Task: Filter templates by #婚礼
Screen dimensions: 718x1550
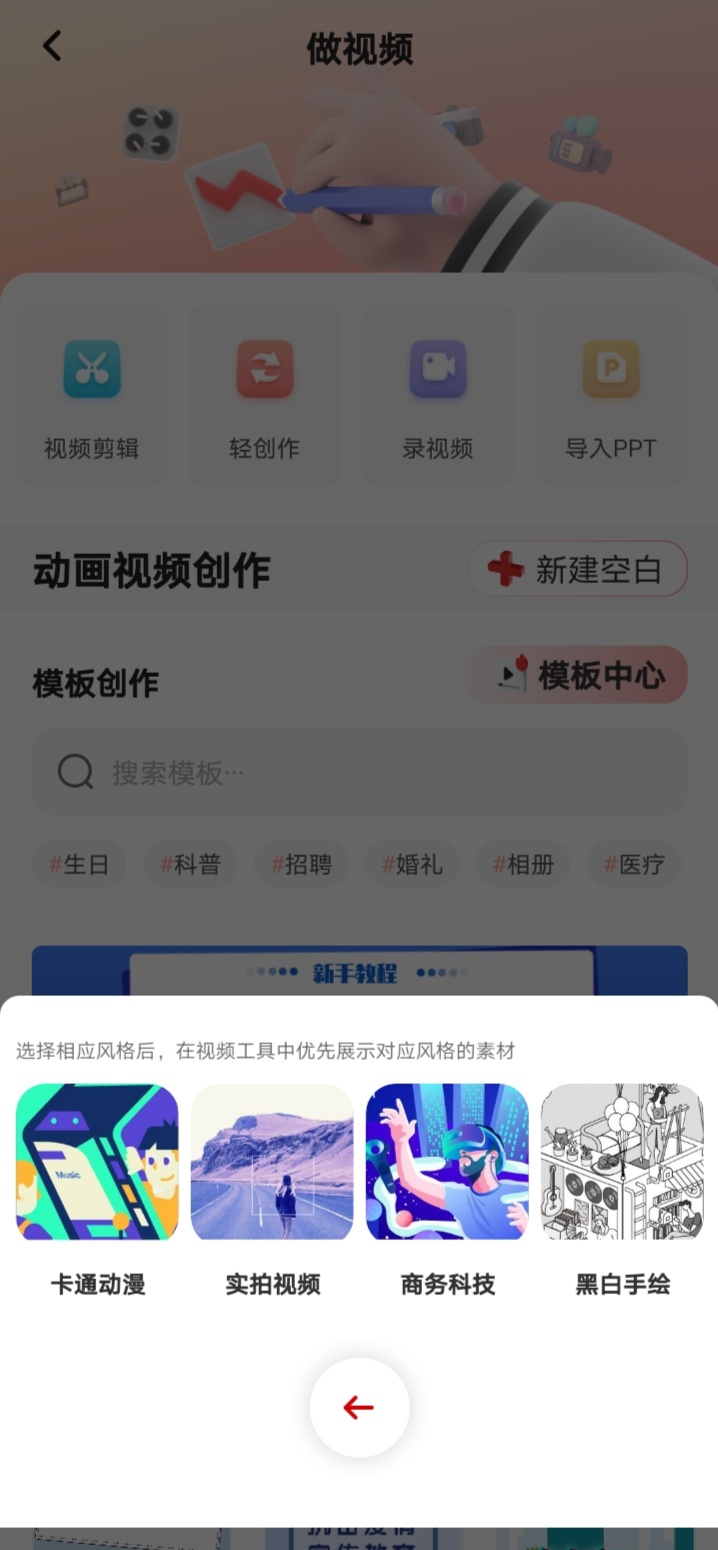Action: [412, 864]
